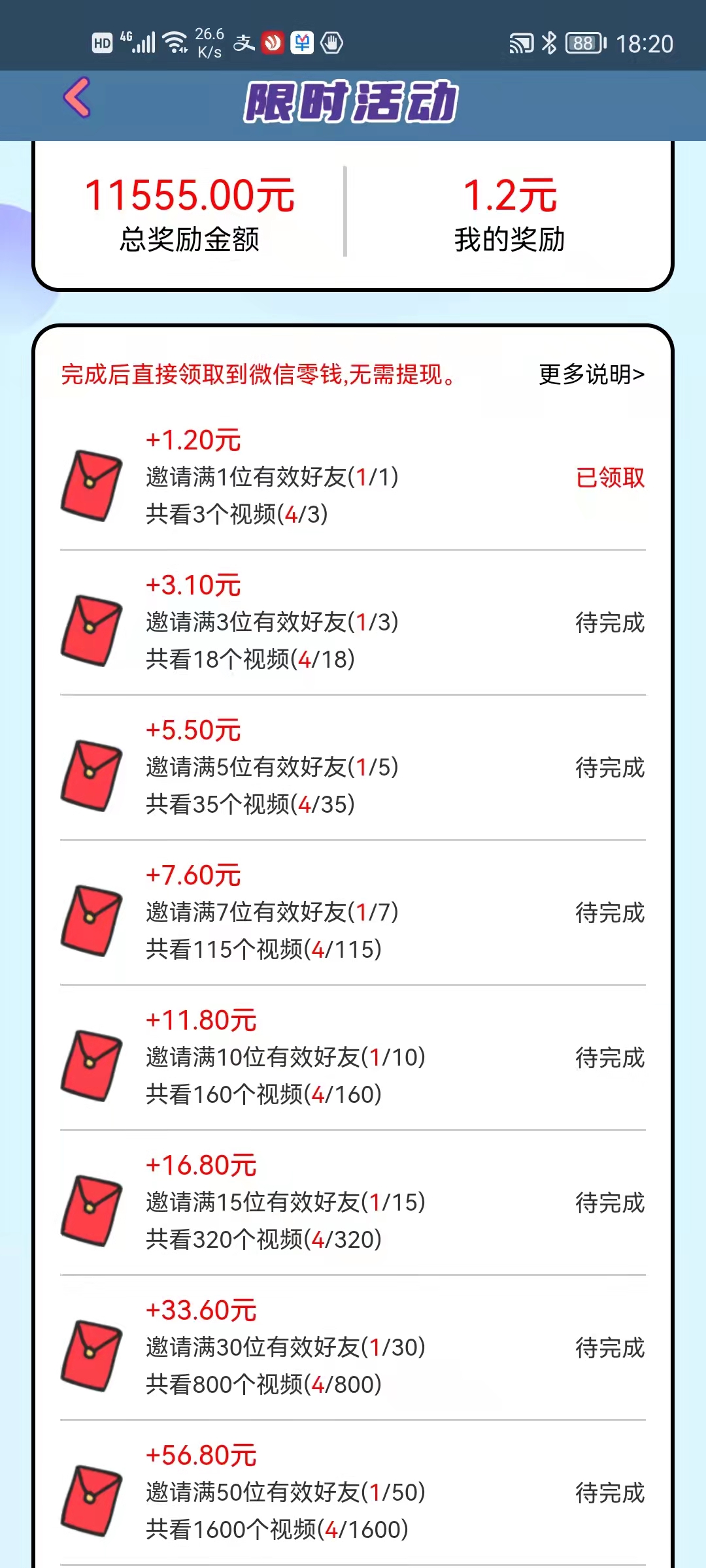
Task: Go back using the purple arrow
Action: pos(77,98)
